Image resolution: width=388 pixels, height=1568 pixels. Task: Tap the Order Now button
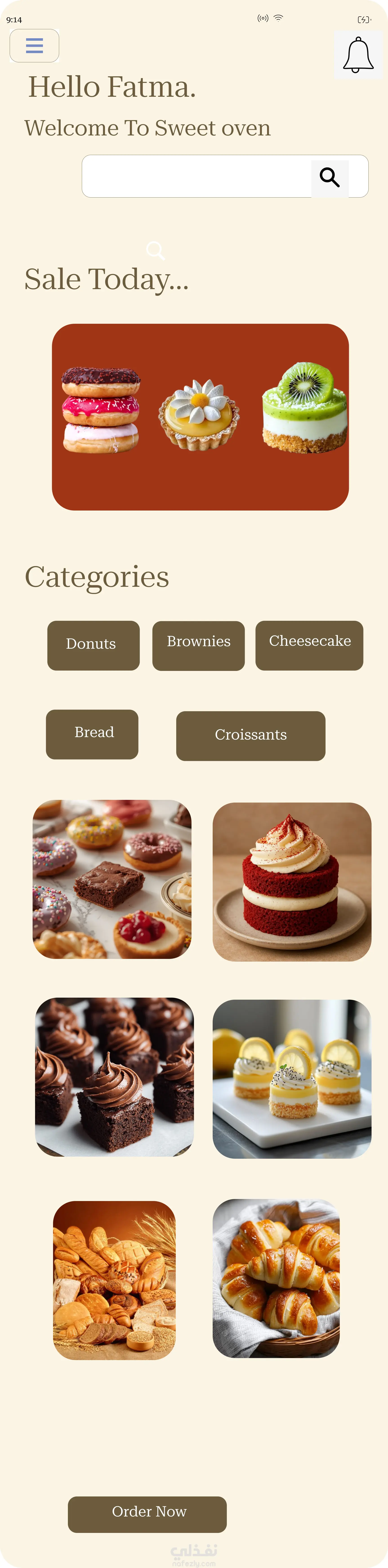[147, 1514]
